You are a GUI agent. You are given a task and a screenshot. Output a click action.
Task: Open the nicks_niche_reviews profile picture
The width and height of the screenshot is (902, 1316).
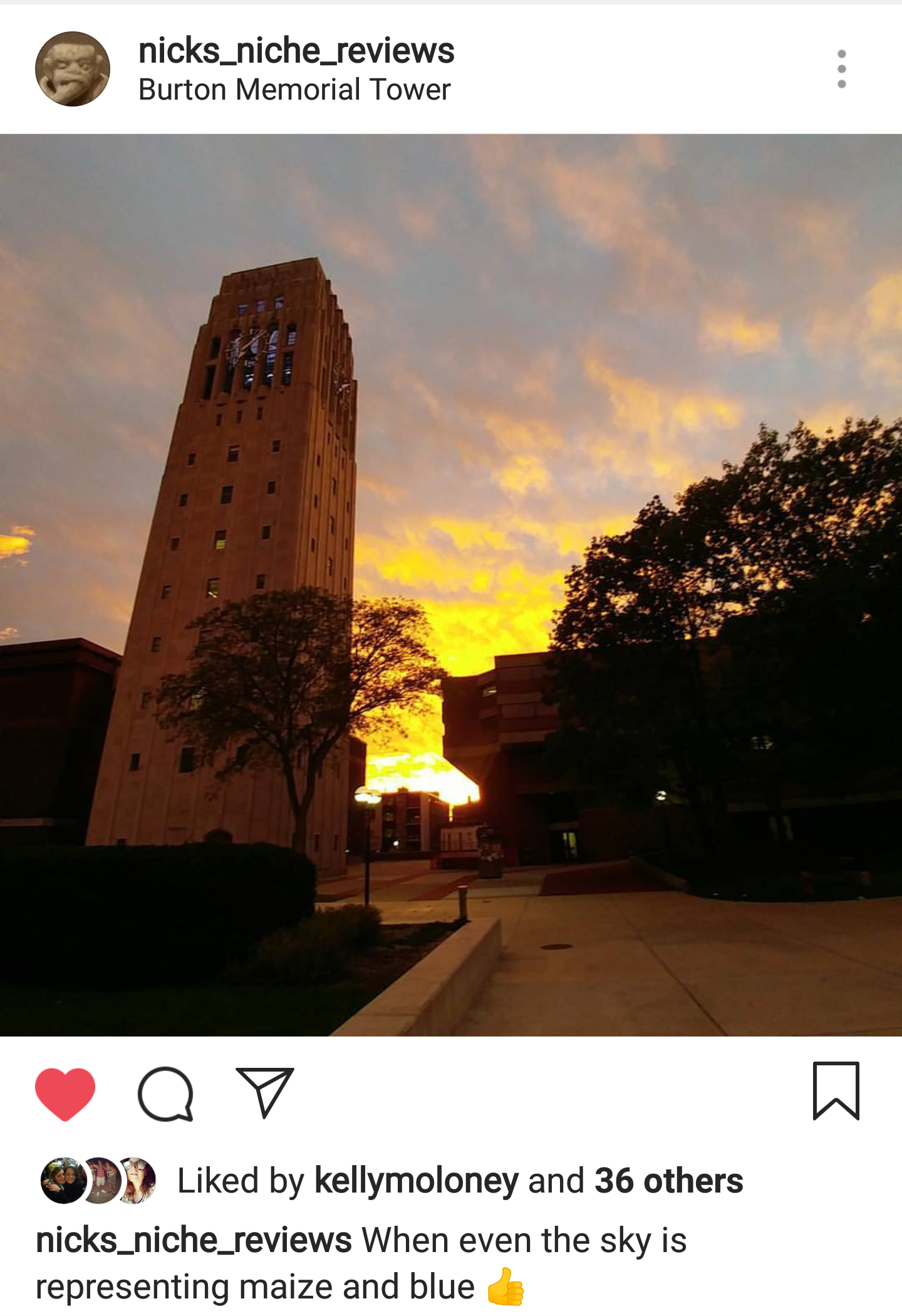pyautogui.click(x=73, y=69)
